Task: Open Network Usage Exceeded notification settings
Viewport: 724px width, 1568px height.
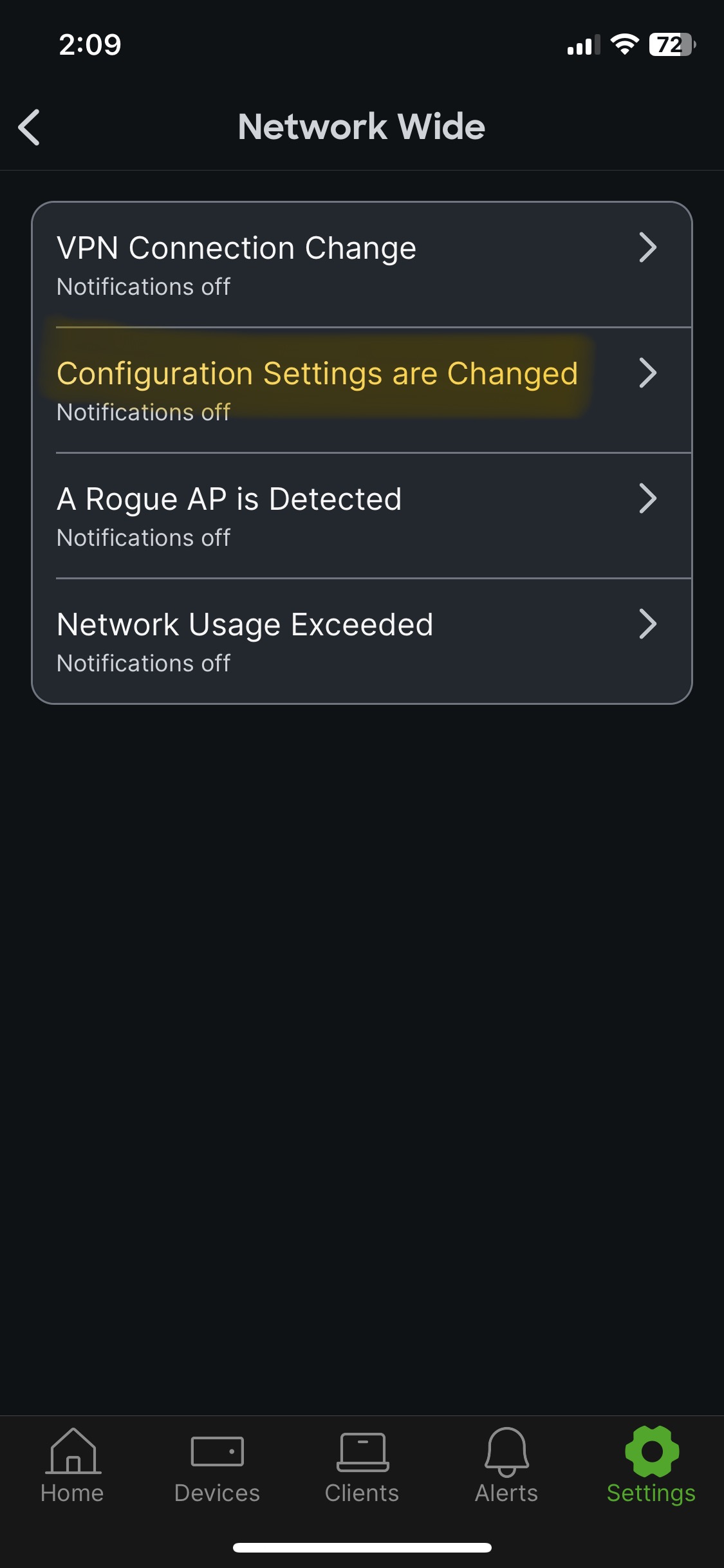Action: (x=360, y=641)
